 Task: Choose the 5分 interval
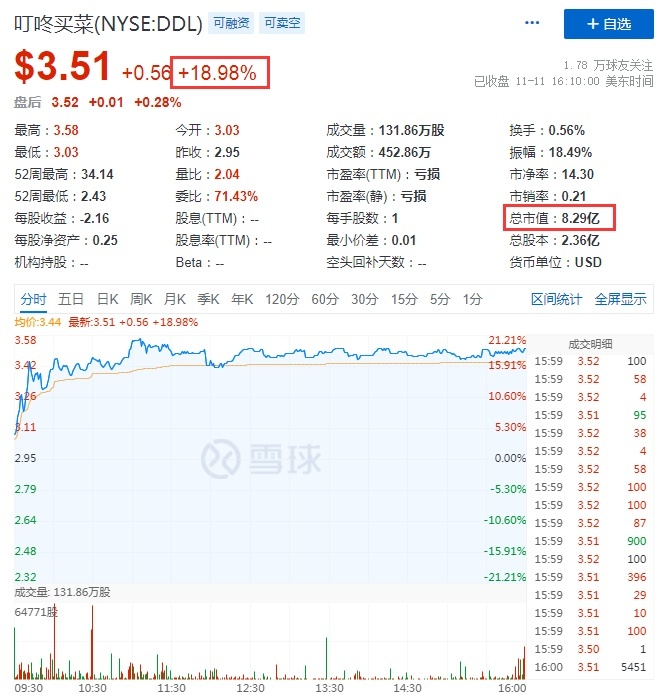440,299
